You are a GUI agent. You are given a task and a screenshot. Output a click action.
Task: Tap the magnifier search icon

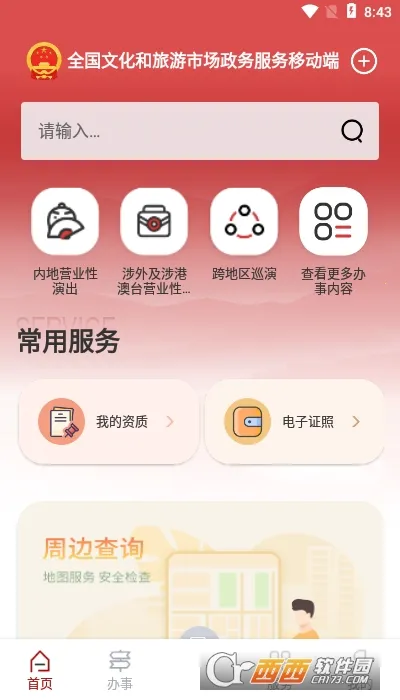[x=352, y=131]
